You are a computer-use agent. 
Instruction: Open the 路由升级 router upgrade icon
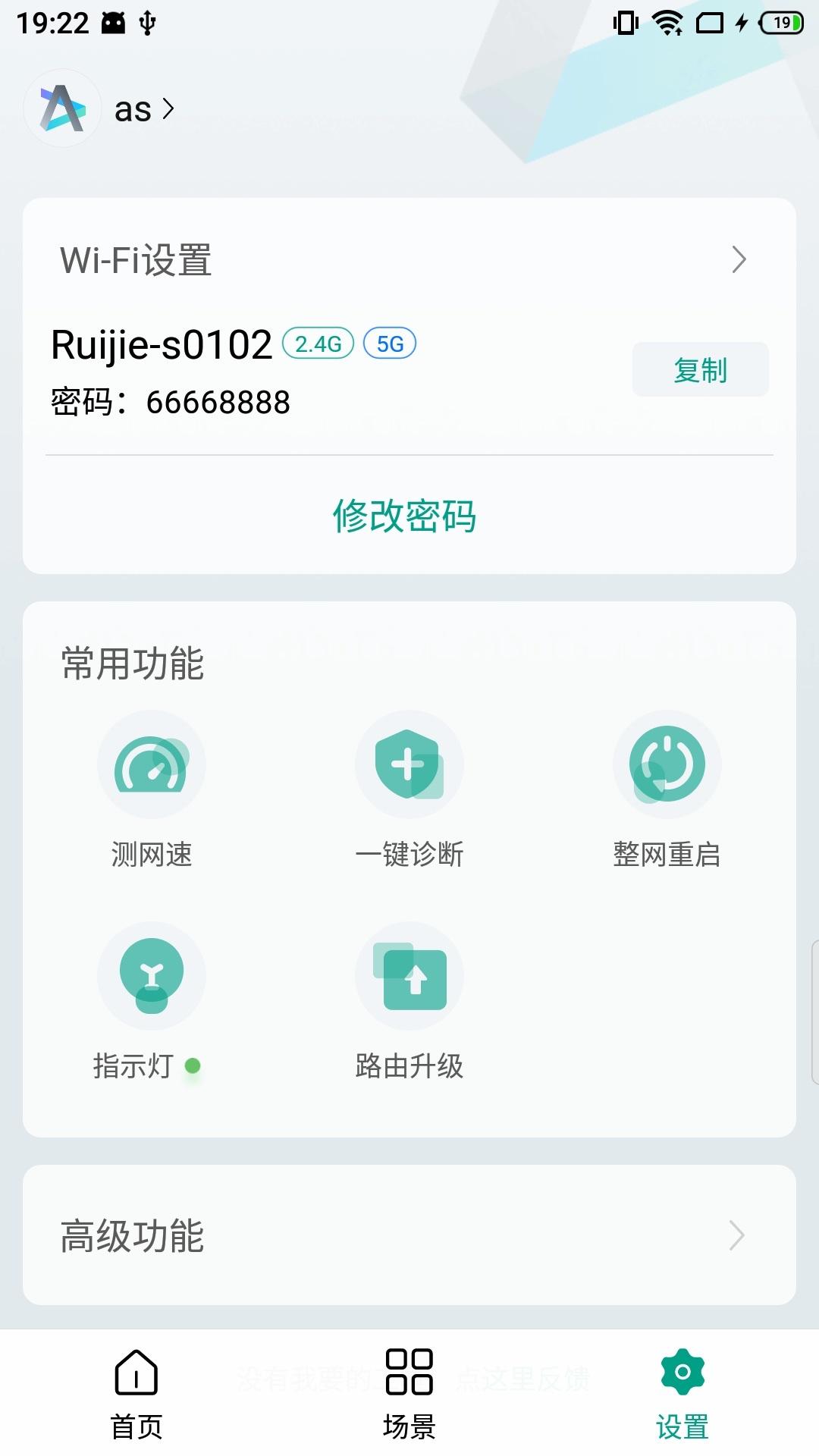coord(409,976)
